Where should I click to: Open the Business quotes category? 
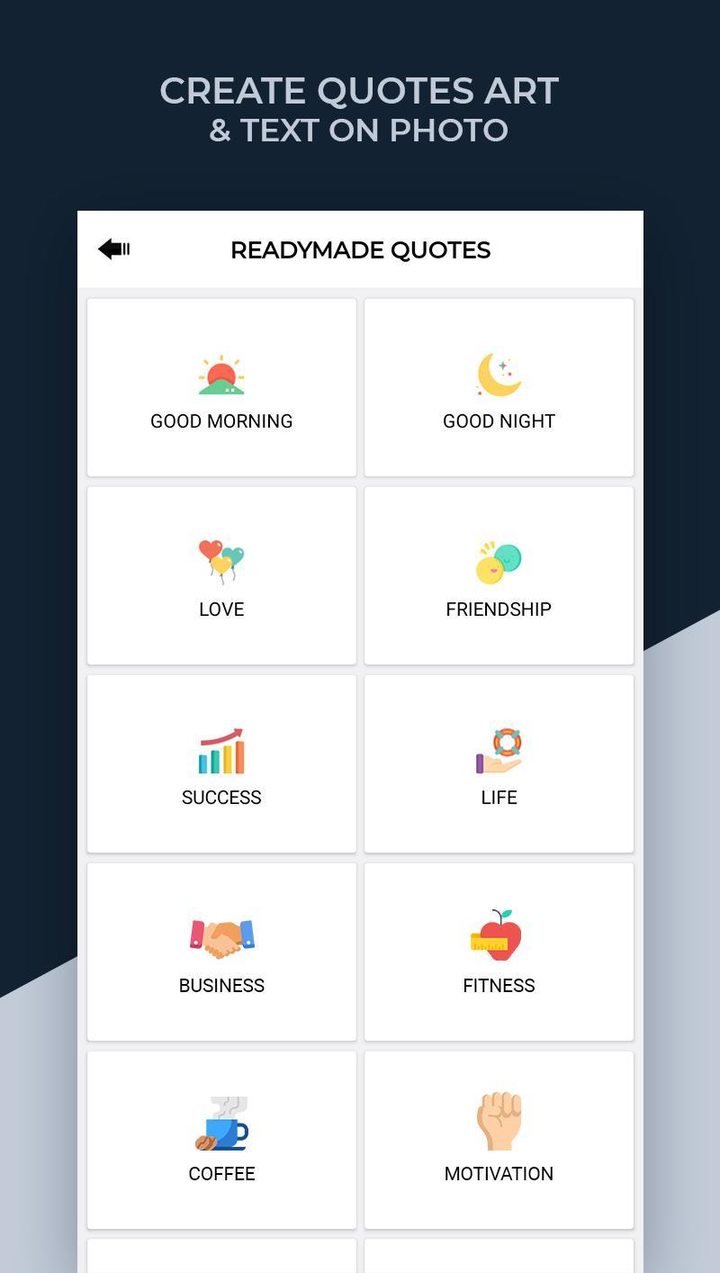[221, 950]
